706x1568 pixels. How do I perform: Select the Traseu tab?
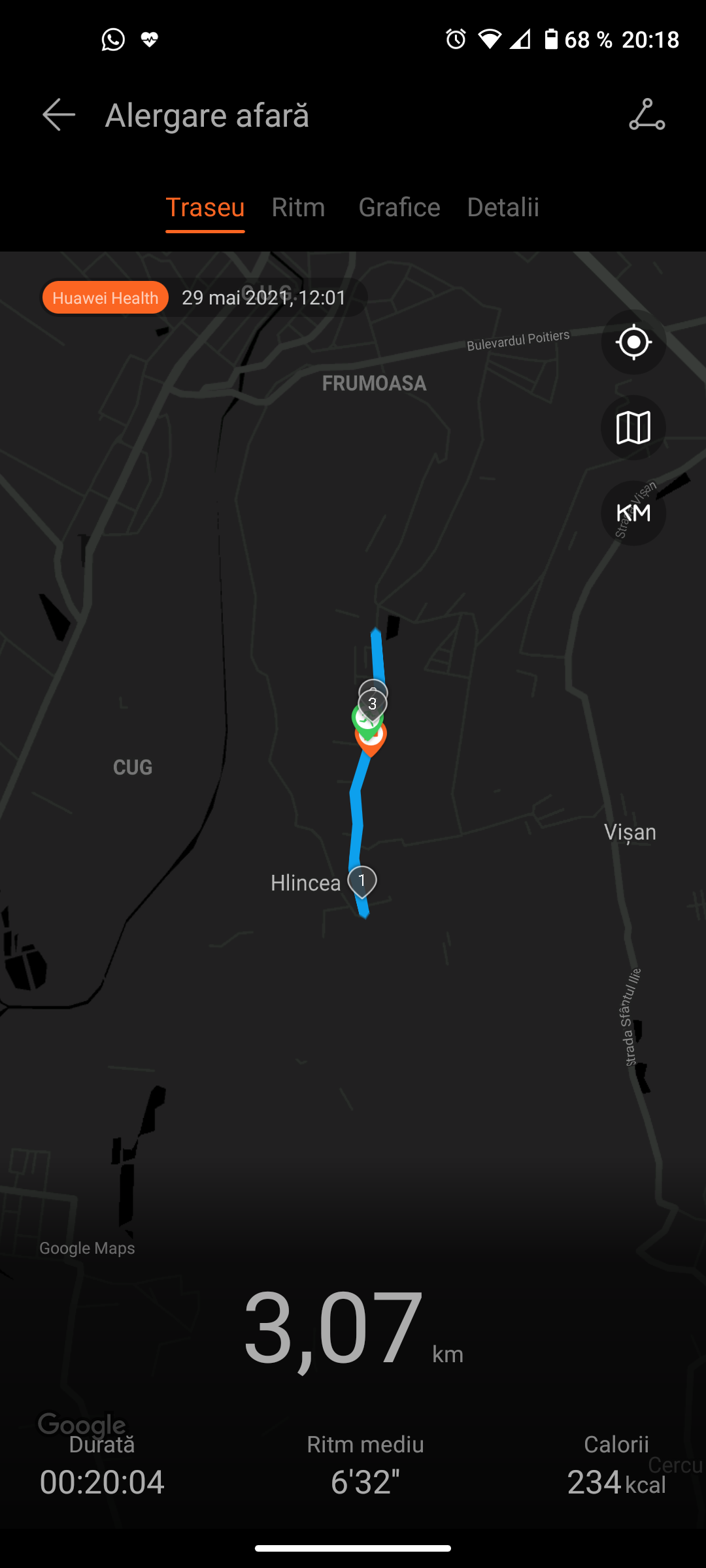tap(205, 208)
